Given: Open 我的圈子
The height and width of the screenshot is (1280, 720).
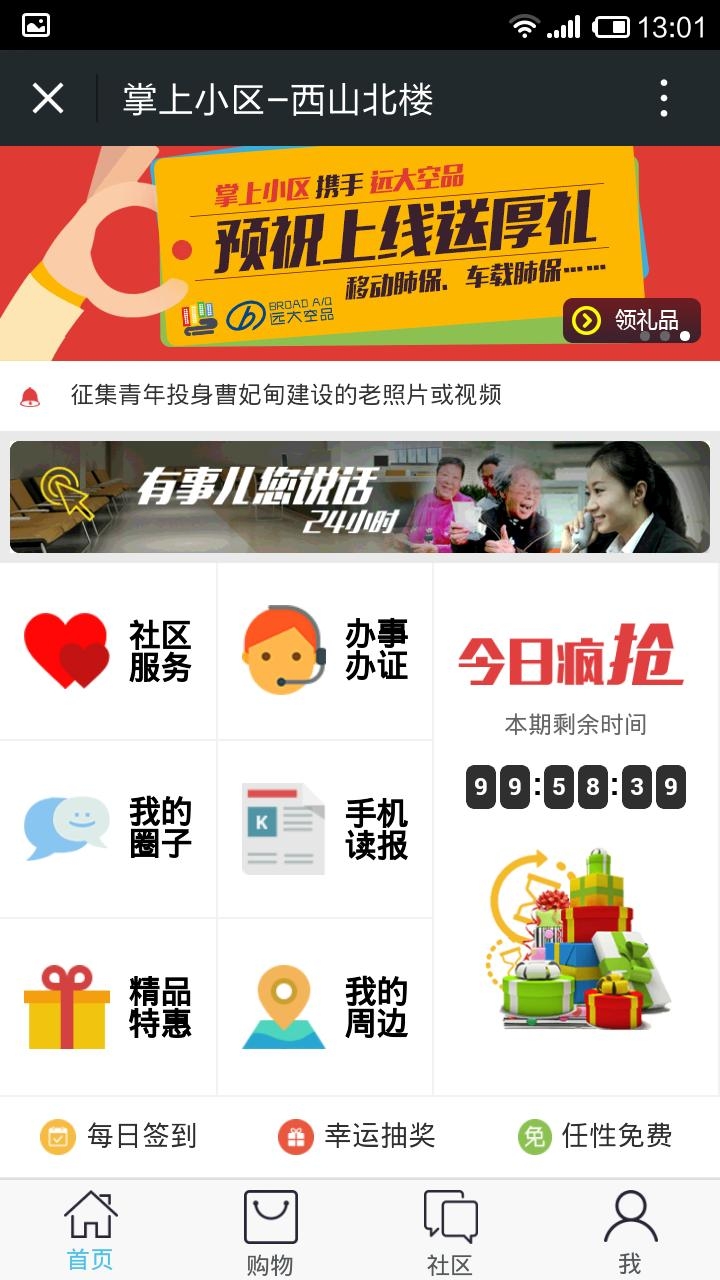Looking at the screenshot, I should (108, 828).
